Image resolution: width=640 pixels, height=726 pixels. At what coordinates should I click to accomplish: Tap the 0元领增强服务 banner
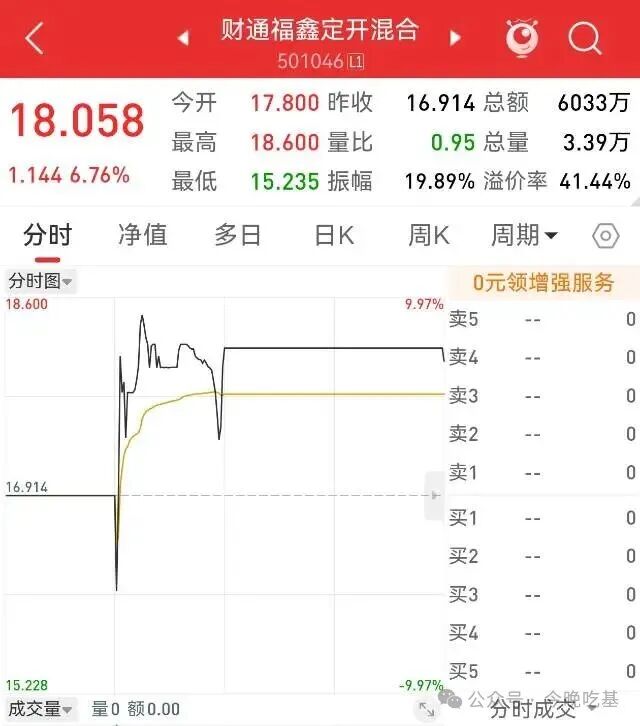pos(543,282)
